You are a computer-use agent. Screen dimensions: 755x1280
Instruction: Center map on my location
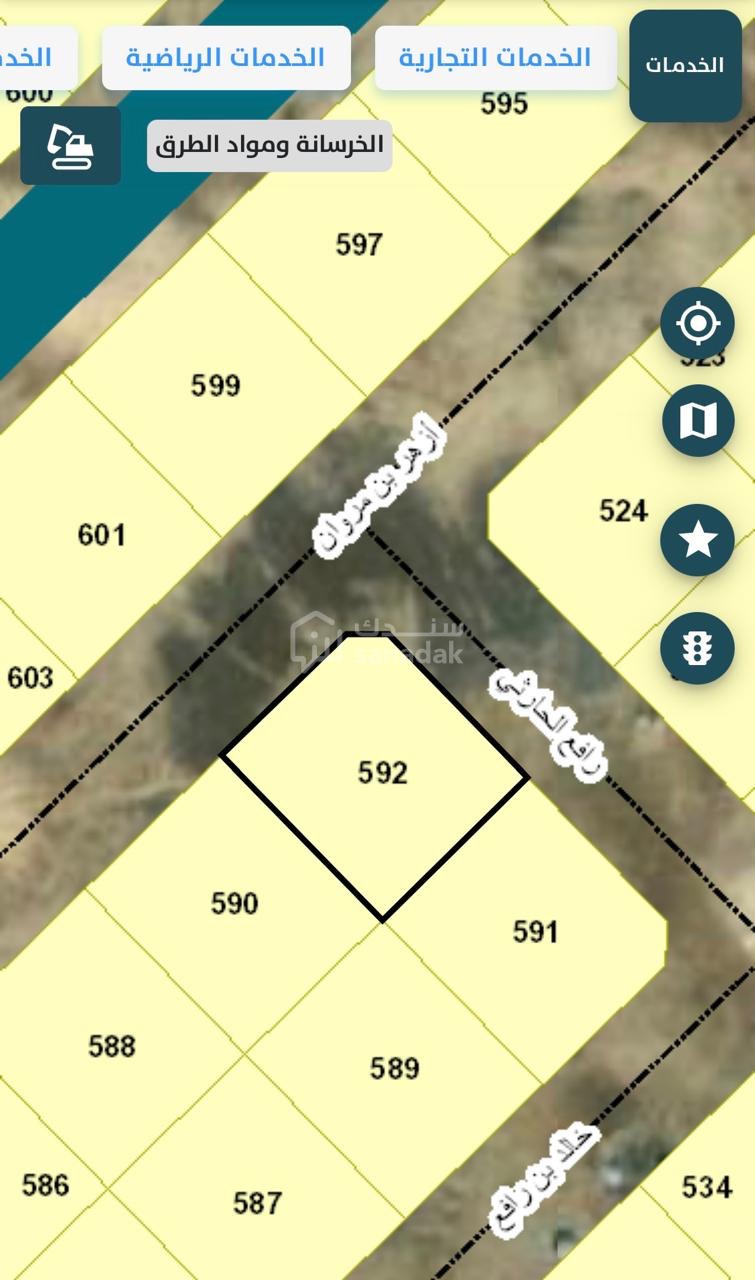click(x=697, y=323)
